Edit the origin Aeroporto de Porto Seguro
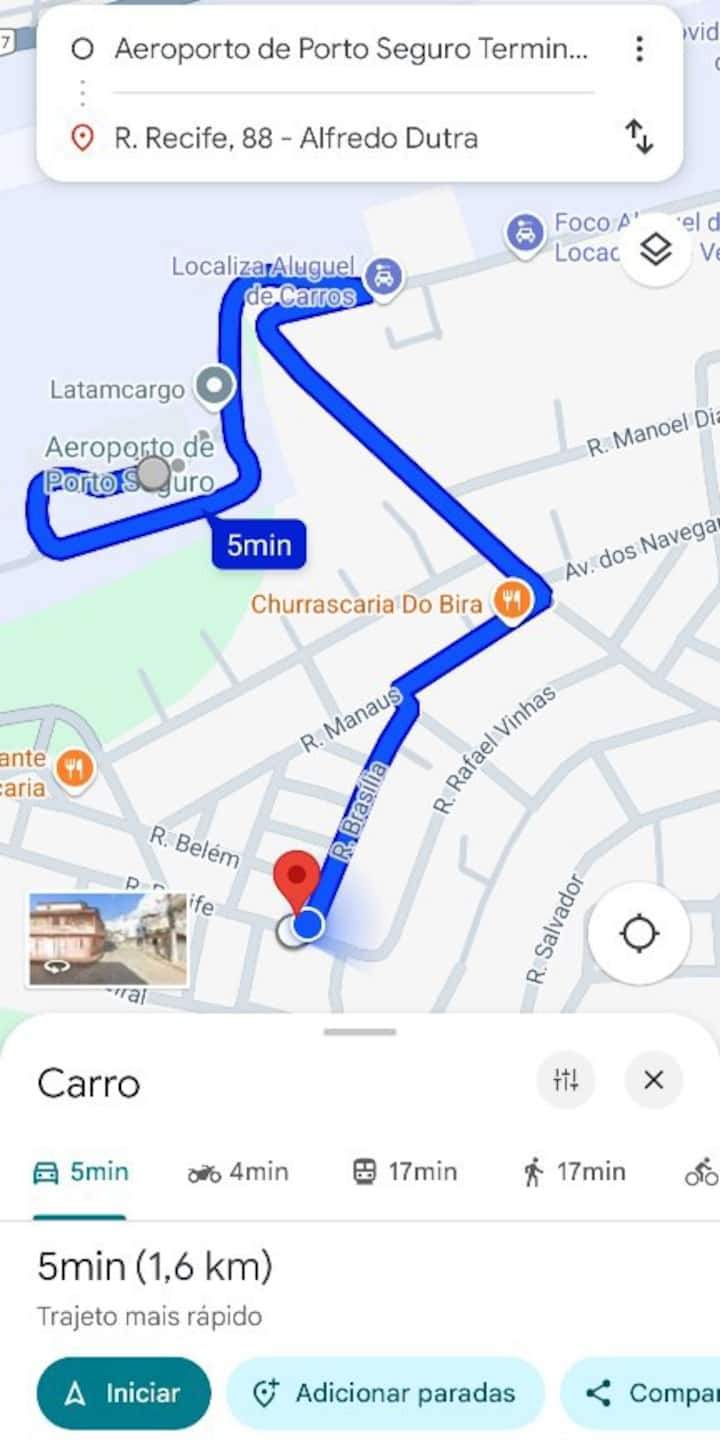The image size is (720, 1442). point(350,49)
